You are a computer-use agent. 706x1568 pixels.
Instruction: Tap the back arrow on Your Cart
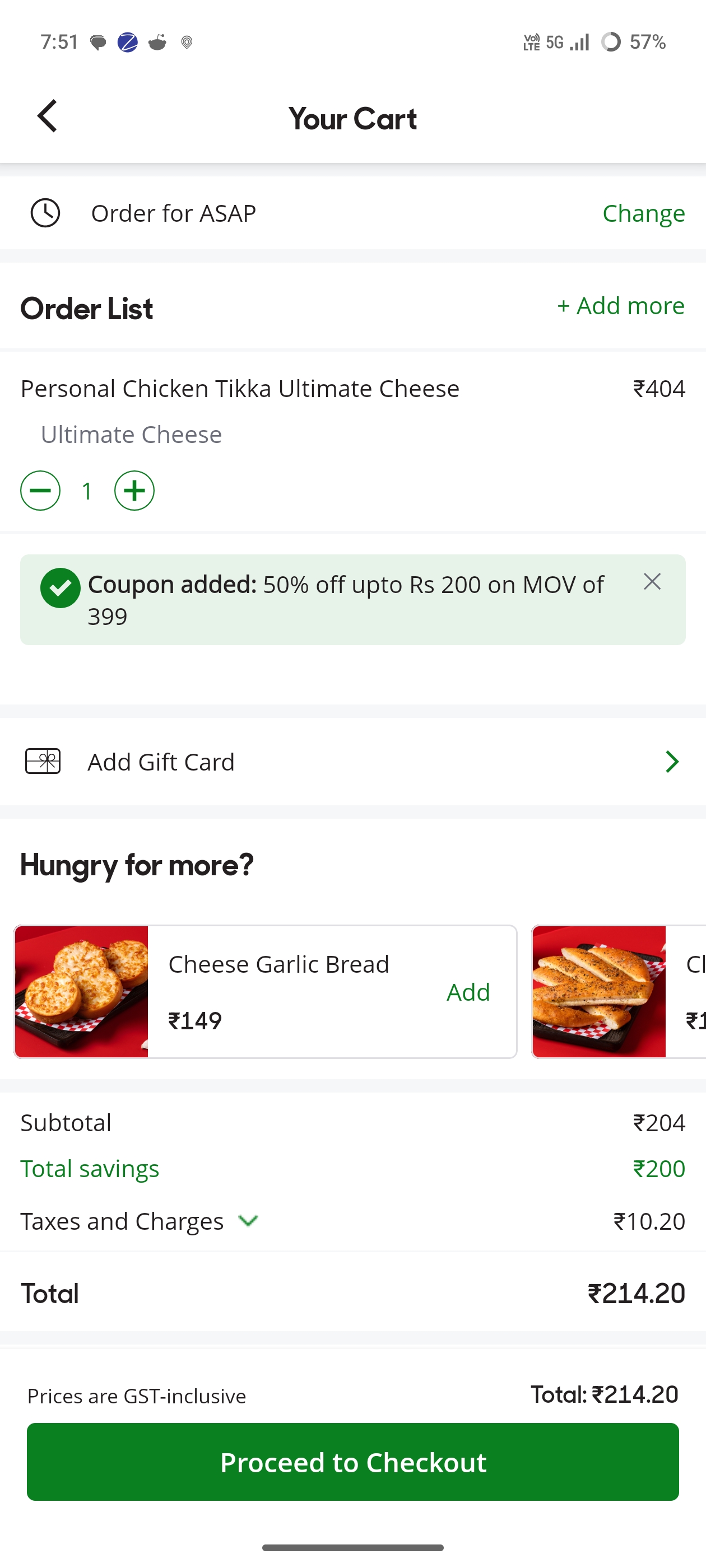[46, 116]
